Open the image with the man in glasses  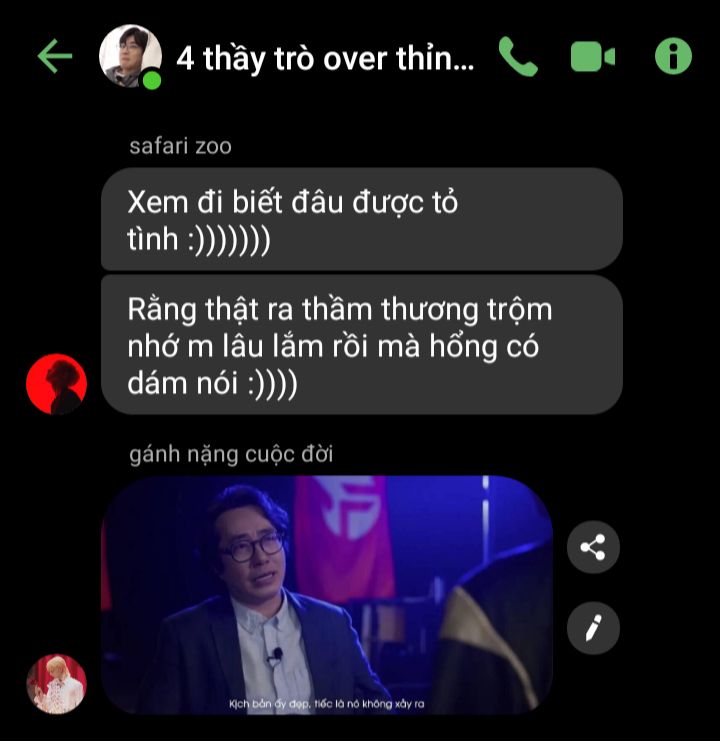click(x=327, y=594)
